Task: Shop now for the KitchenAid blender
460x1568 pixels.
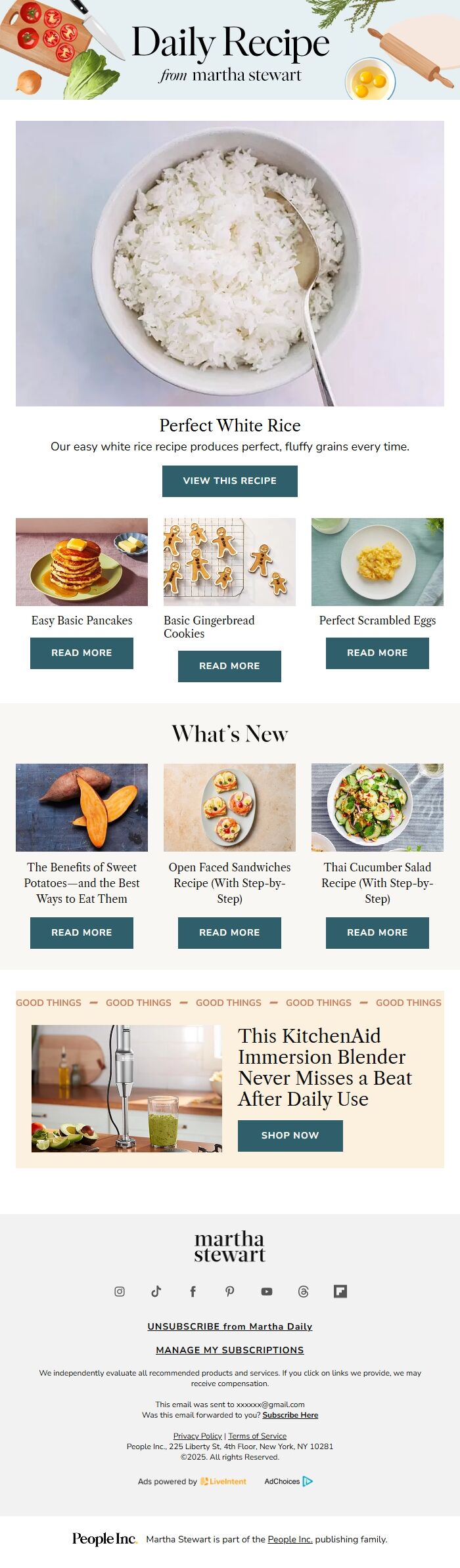Action: coord(290,1135)
